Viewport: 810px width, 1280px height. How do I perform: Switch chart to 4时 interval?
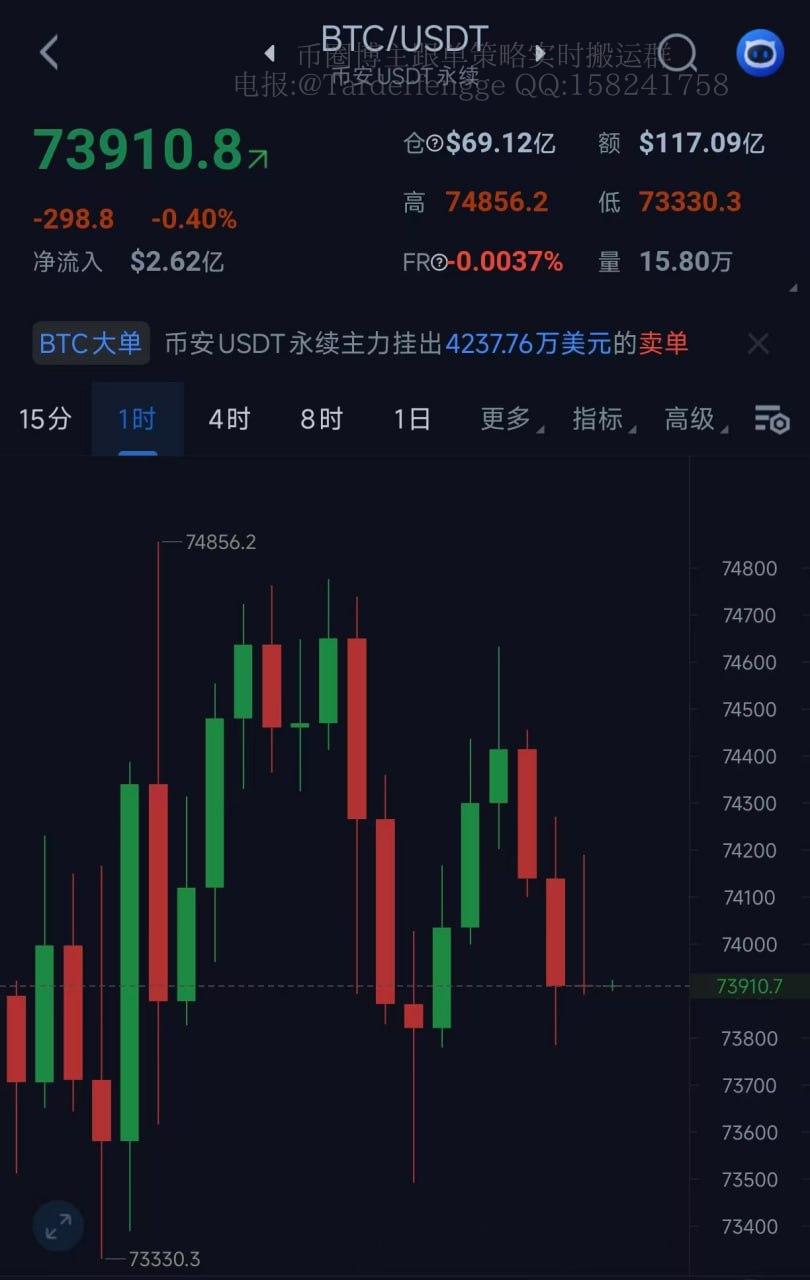pyautogui.click(x=229, y=419)
